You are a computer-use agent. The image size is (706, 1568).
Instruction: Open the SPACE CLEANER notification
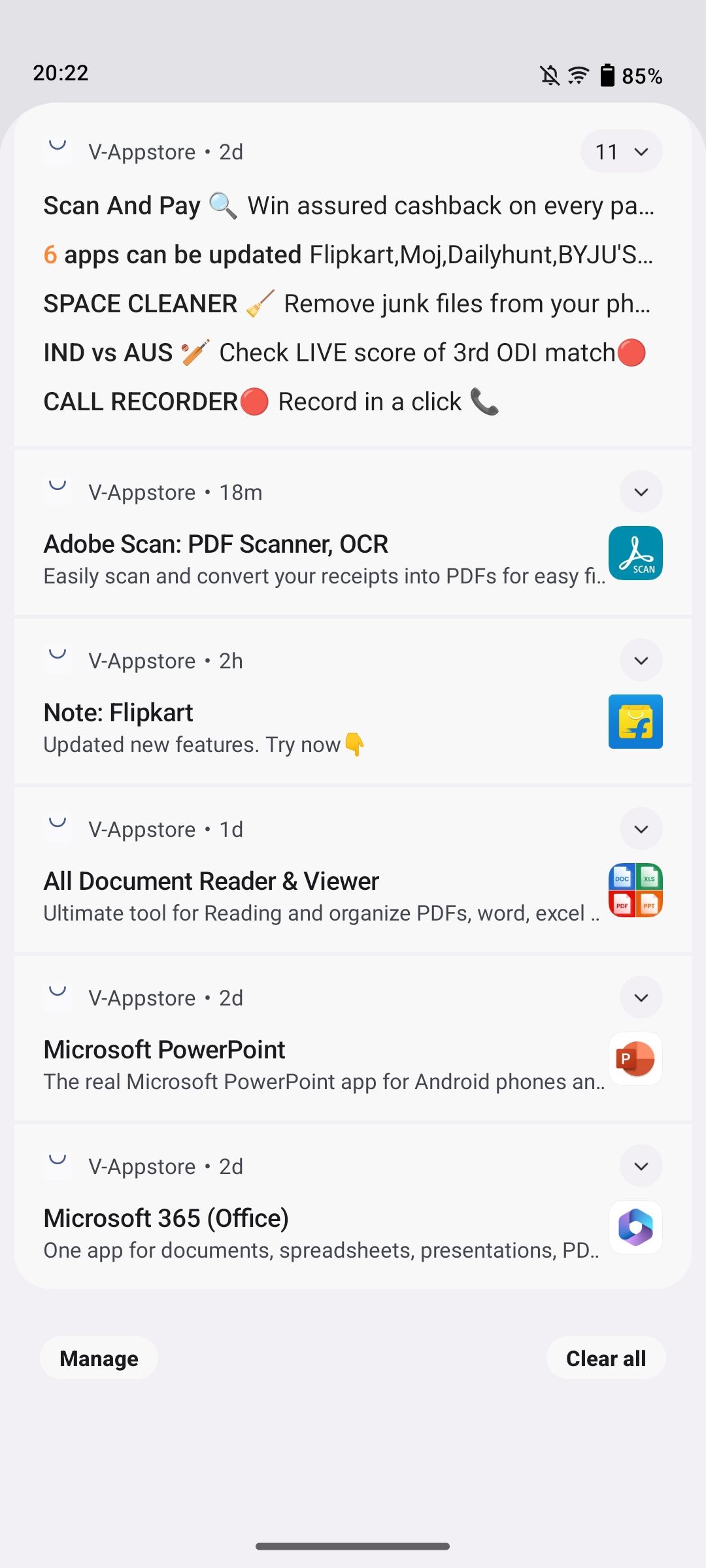click(x=346, y=304)
